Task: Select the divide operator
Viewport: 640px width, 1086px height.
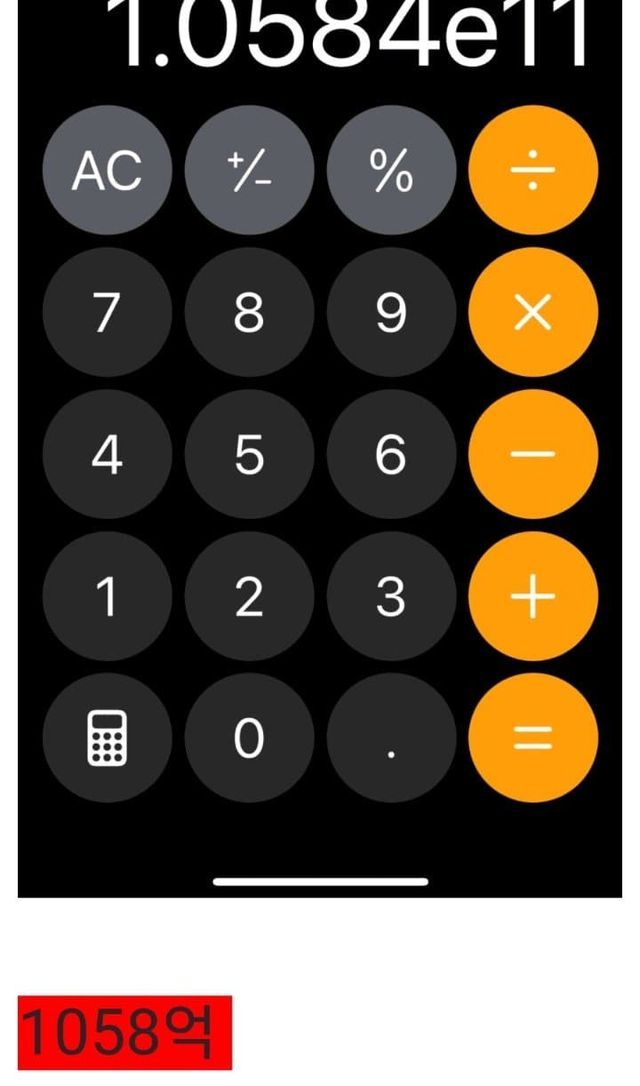Action: coord(533,171)
